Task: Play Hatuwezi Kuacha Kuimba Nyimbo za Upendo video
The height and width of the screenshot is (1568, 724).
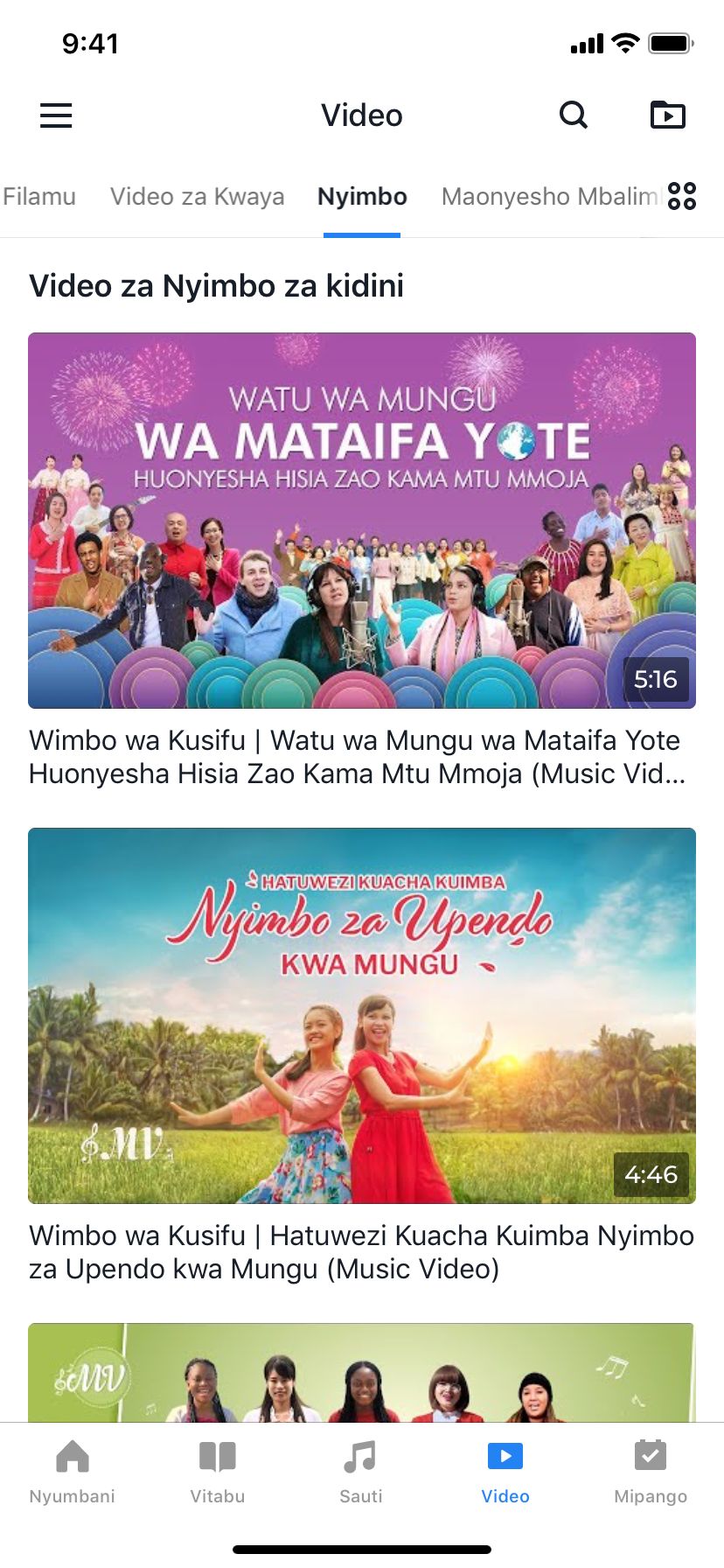Action: (362, 1015)
